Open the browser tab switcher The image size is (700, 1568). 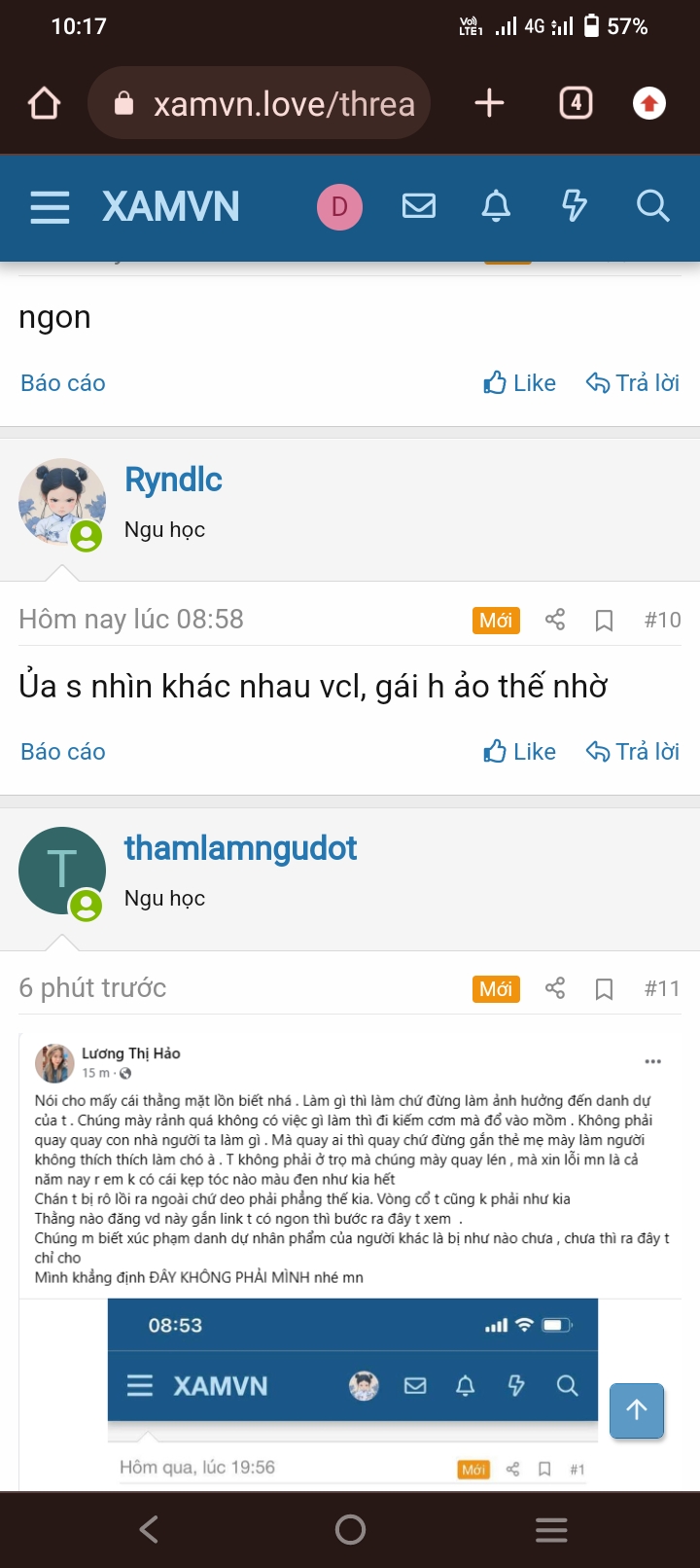(576, 103)
